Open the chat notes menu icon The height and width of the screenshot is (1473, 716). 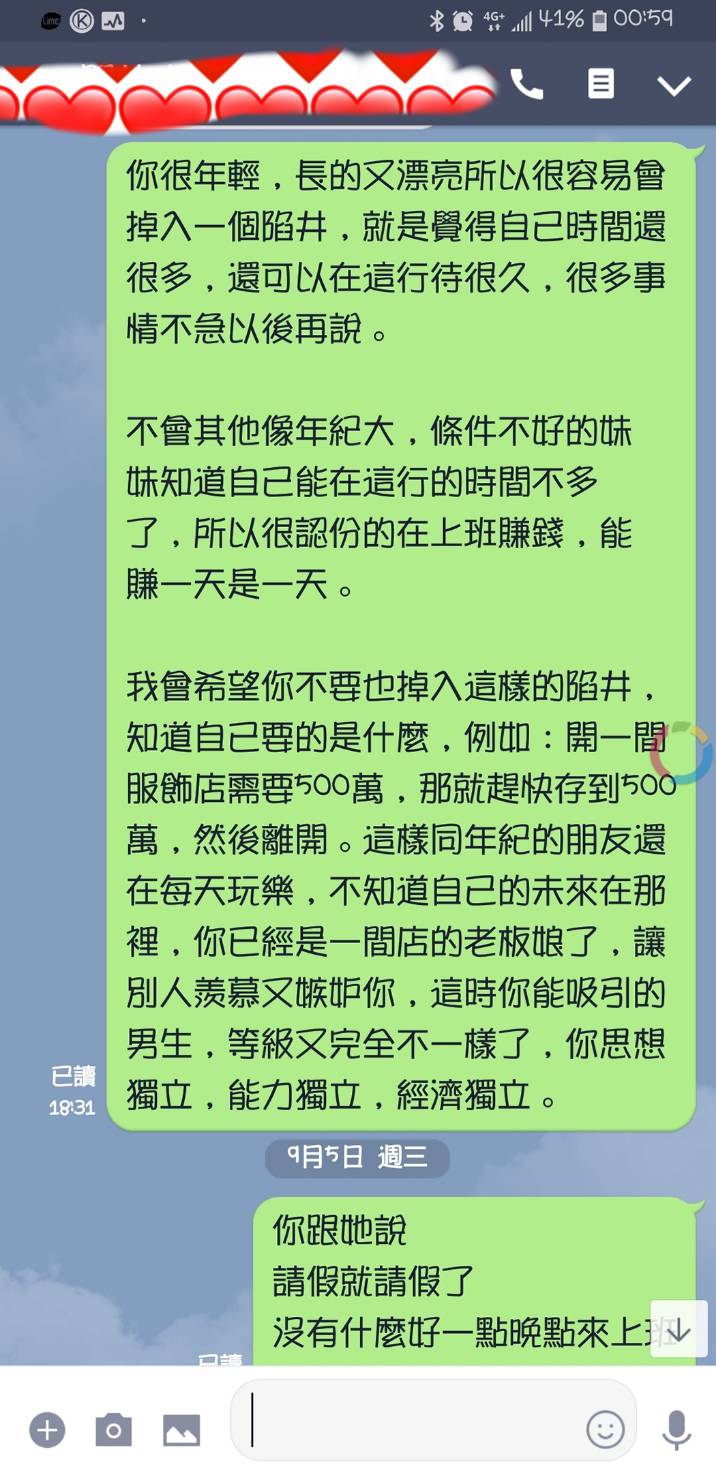600,85
